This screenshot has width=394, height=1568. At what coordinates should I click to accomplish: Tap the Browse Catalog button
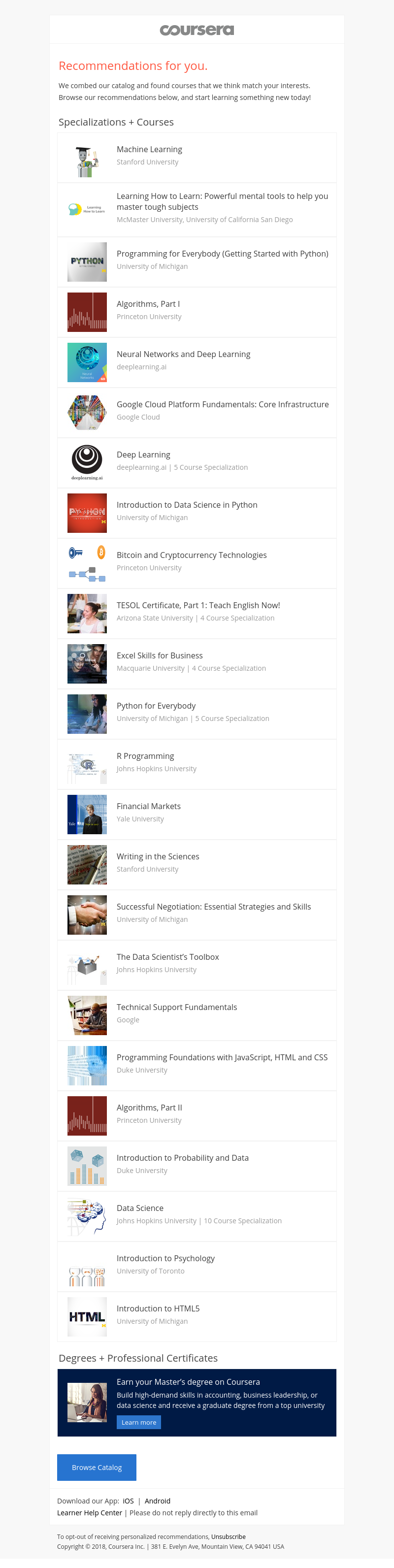[97, 1468]
